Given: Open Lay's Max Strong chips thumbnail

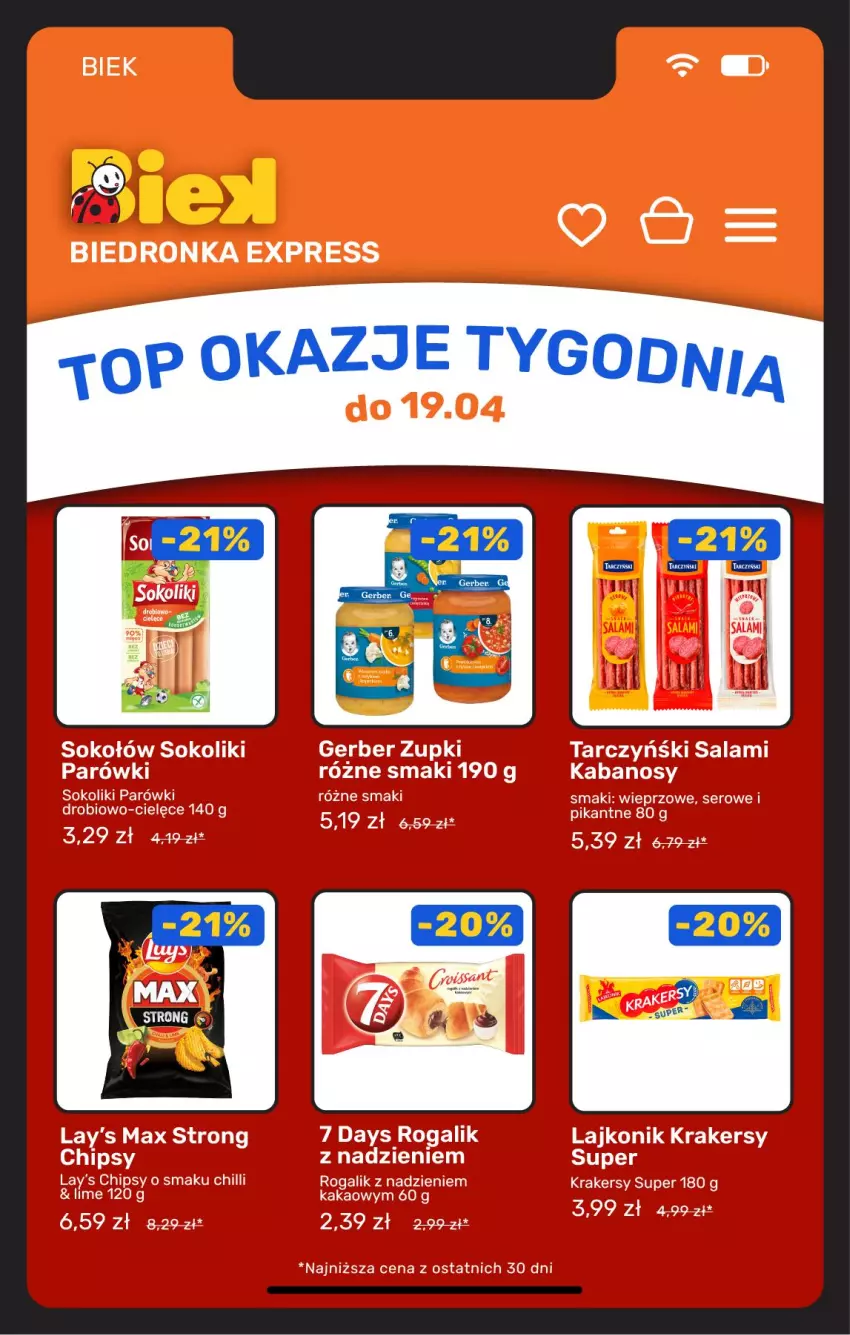Looking at the screenshot, I should coord(166,1002).
